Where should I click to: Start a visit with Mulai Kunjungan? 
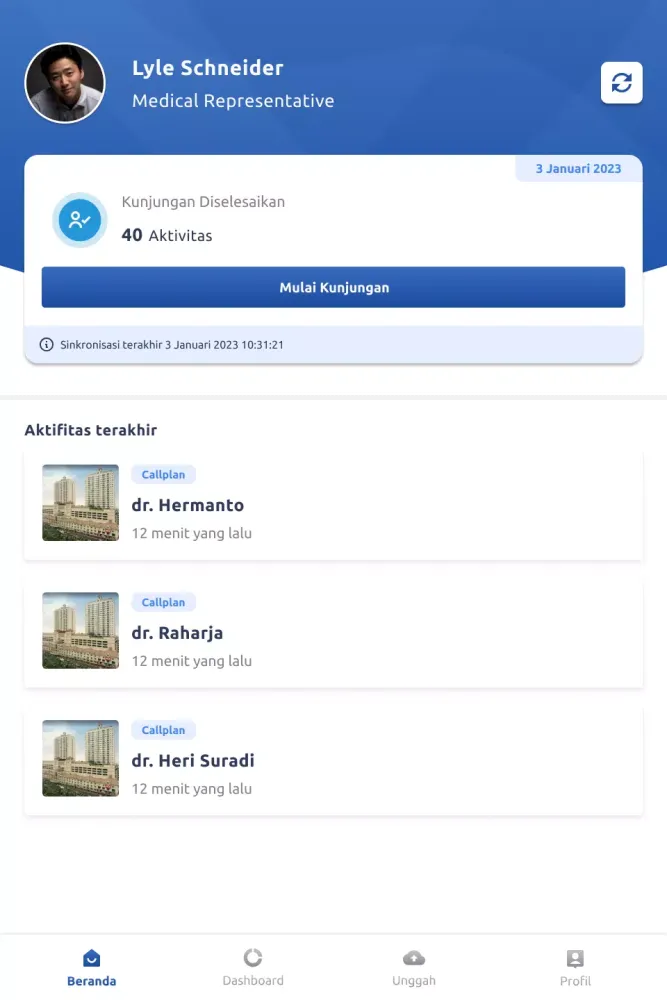pyautogui.click(x=333, y=287)
